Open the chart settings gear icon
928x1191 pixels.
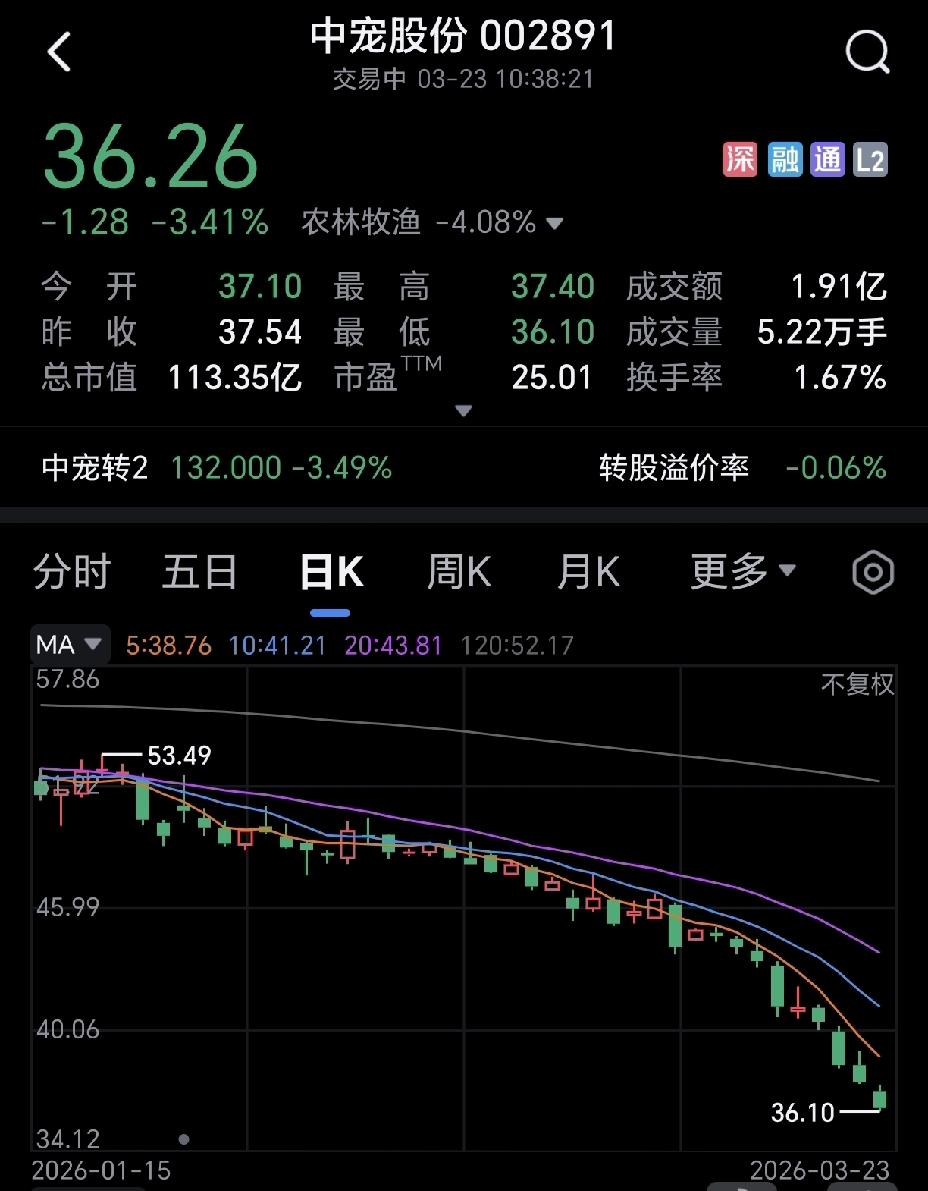coord(872,571)
